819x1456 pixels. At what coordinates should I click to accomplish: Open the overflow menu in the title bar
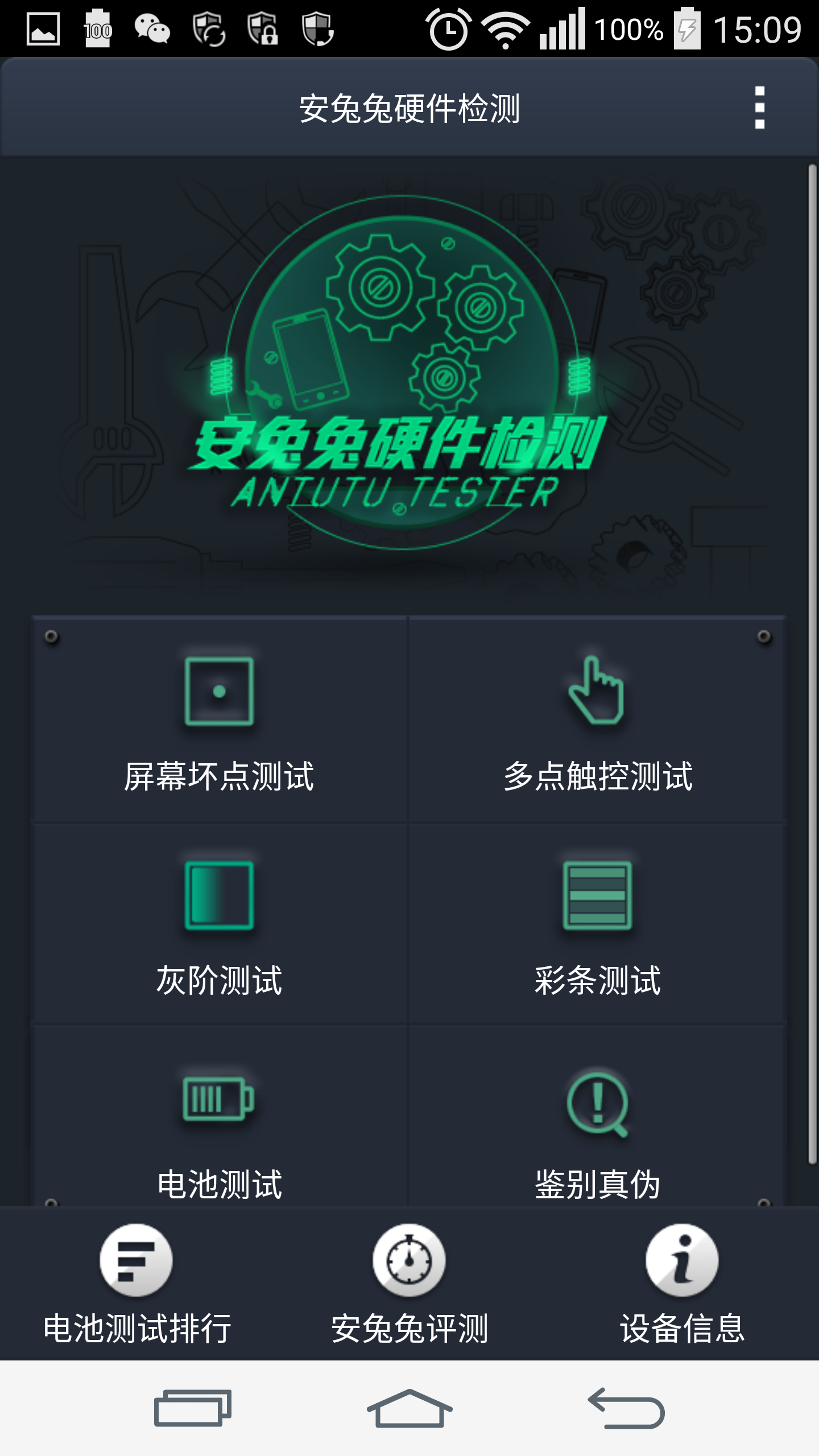click(x=759, y=107)
